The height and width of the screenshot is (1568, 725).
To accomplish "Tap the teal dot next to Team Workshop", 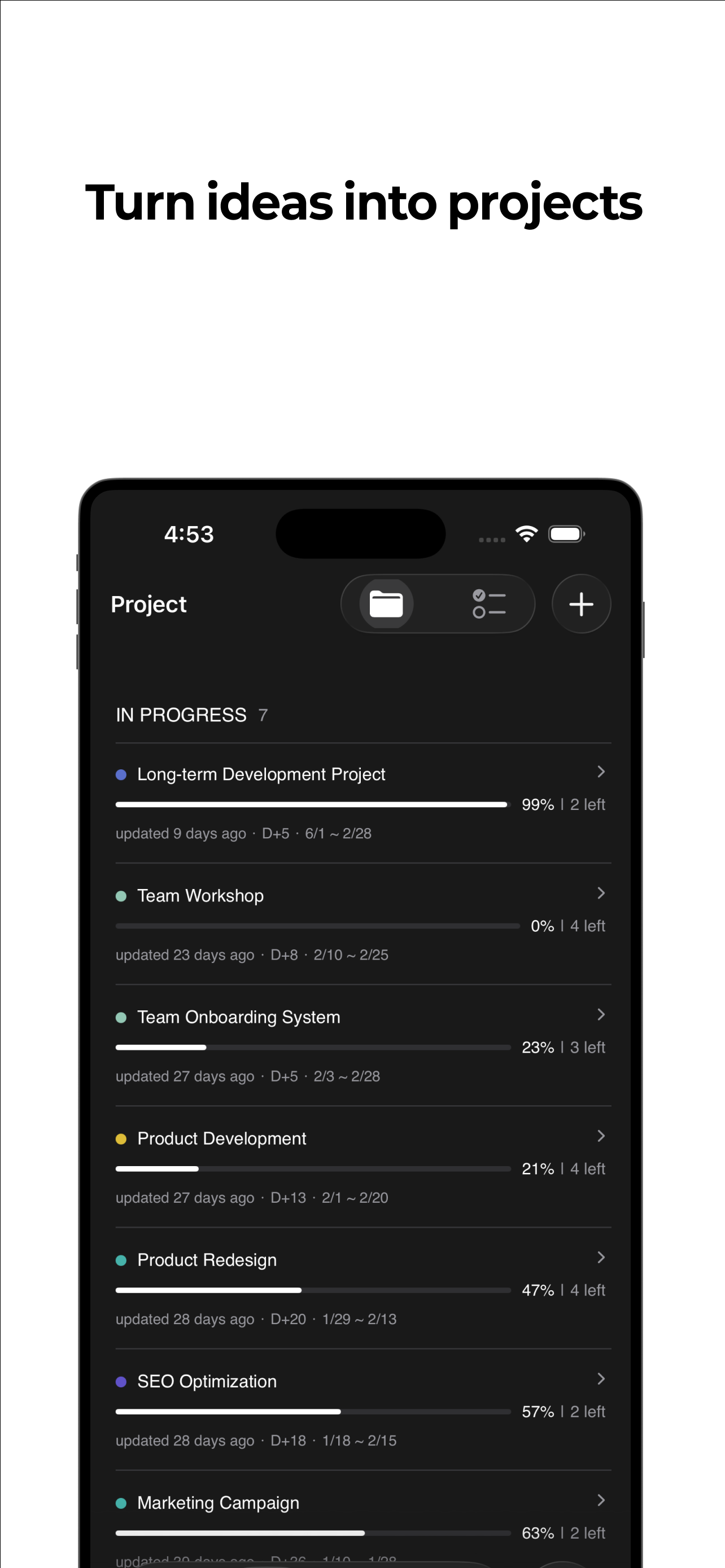I will point(120,895).
